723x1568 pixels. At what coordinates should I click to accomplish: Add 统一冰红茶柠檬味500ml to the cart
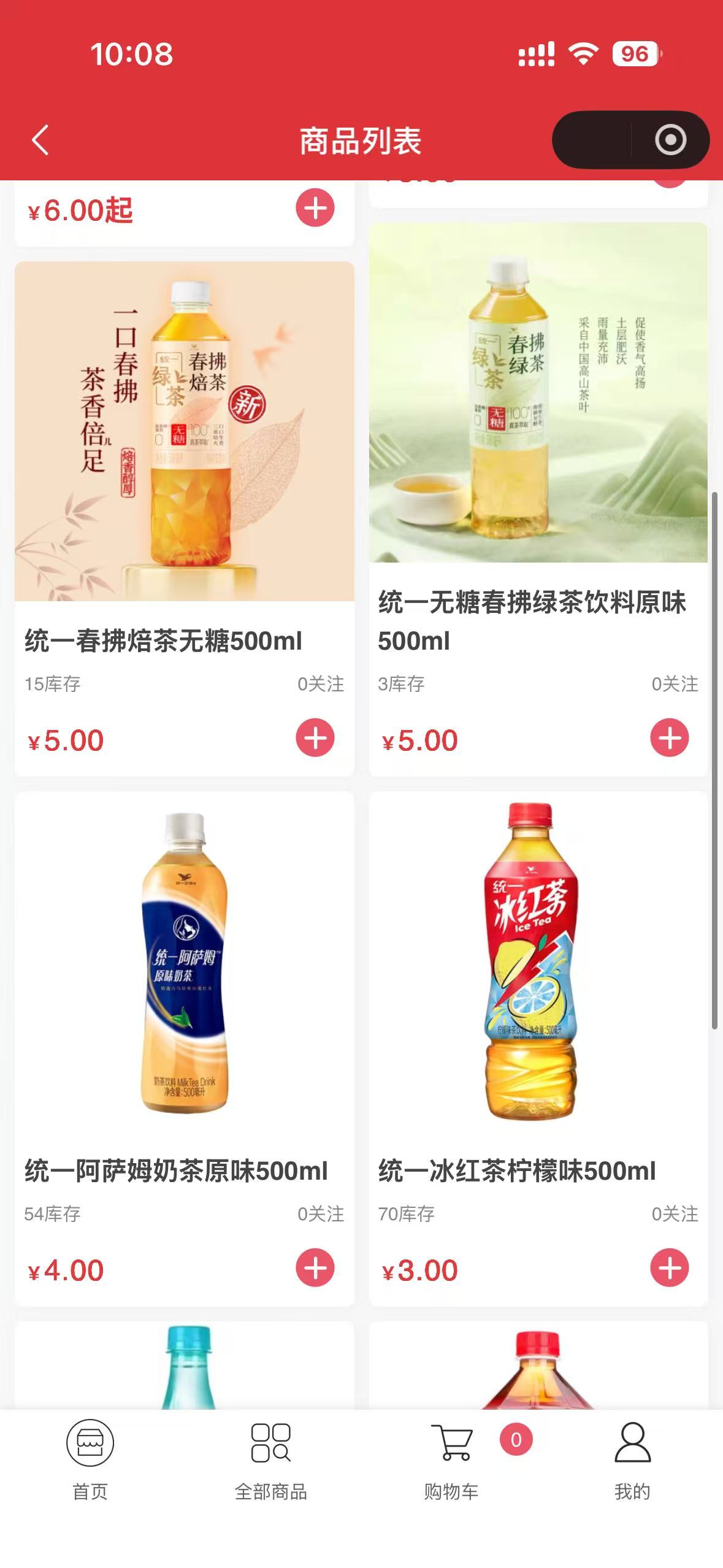pos(669,1267)
